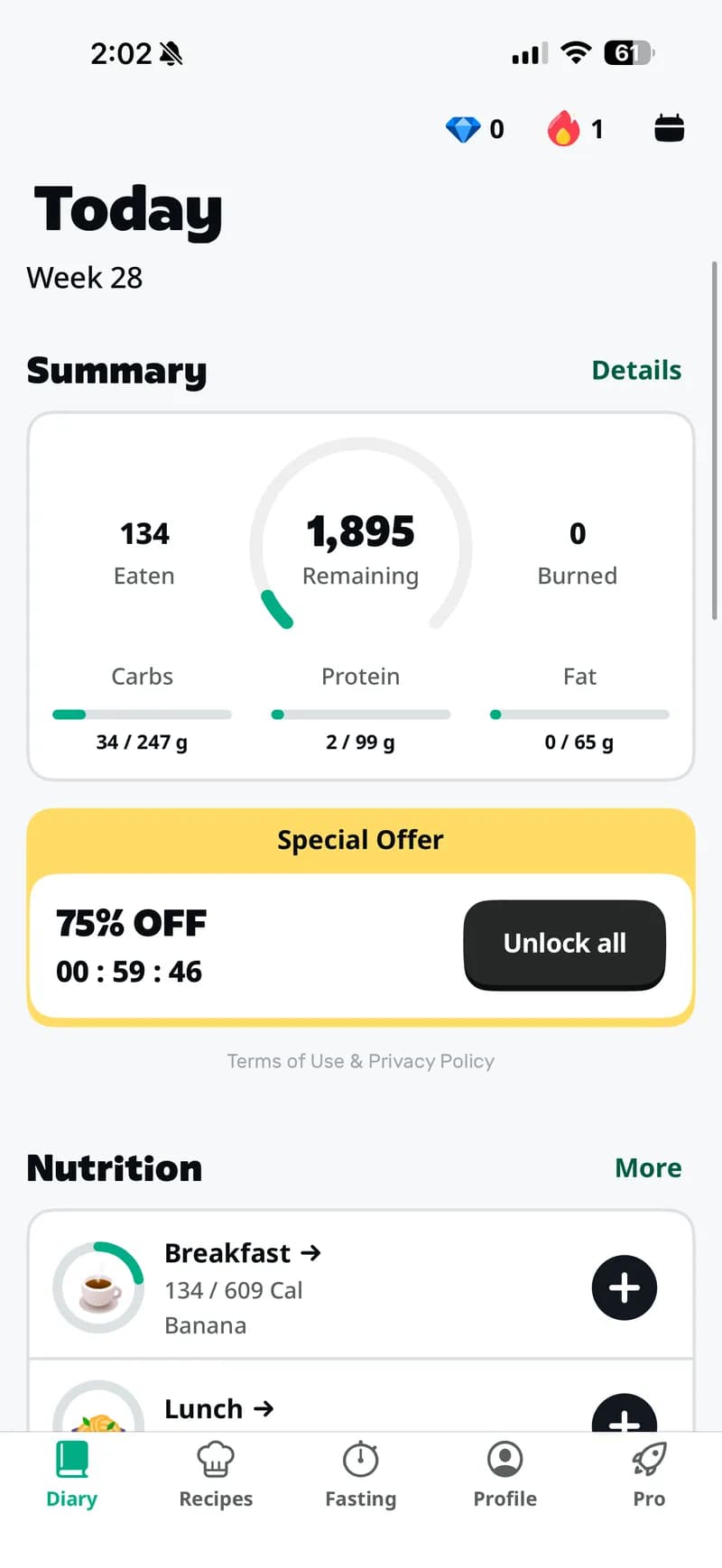This screenshot has width=722, height=1568.
Task: Tap the Profile person icon
Action: (x=504, y=1458)
